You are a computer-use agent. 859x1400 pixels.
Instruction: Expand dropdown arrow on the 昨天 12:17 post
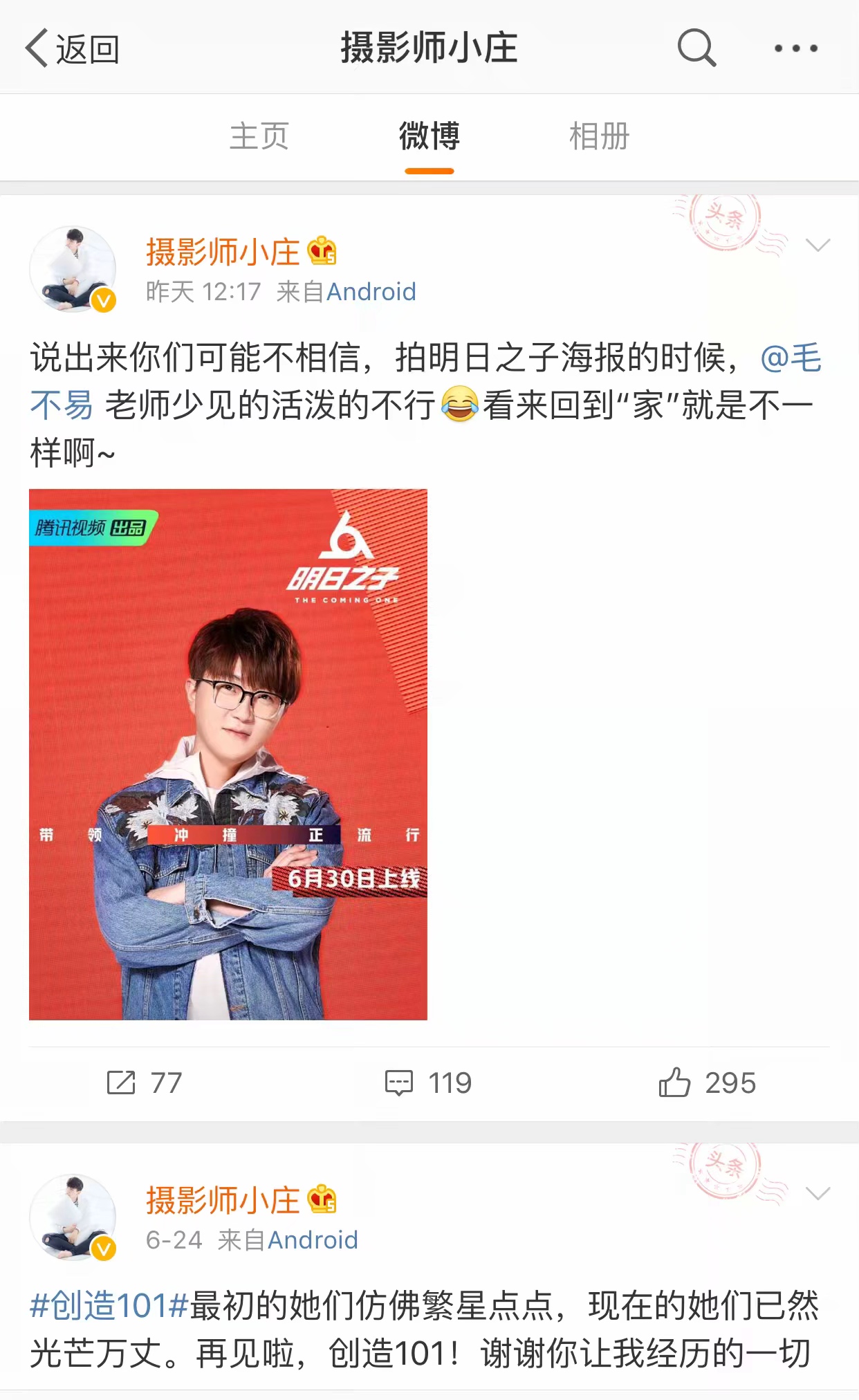pos(818,245)
